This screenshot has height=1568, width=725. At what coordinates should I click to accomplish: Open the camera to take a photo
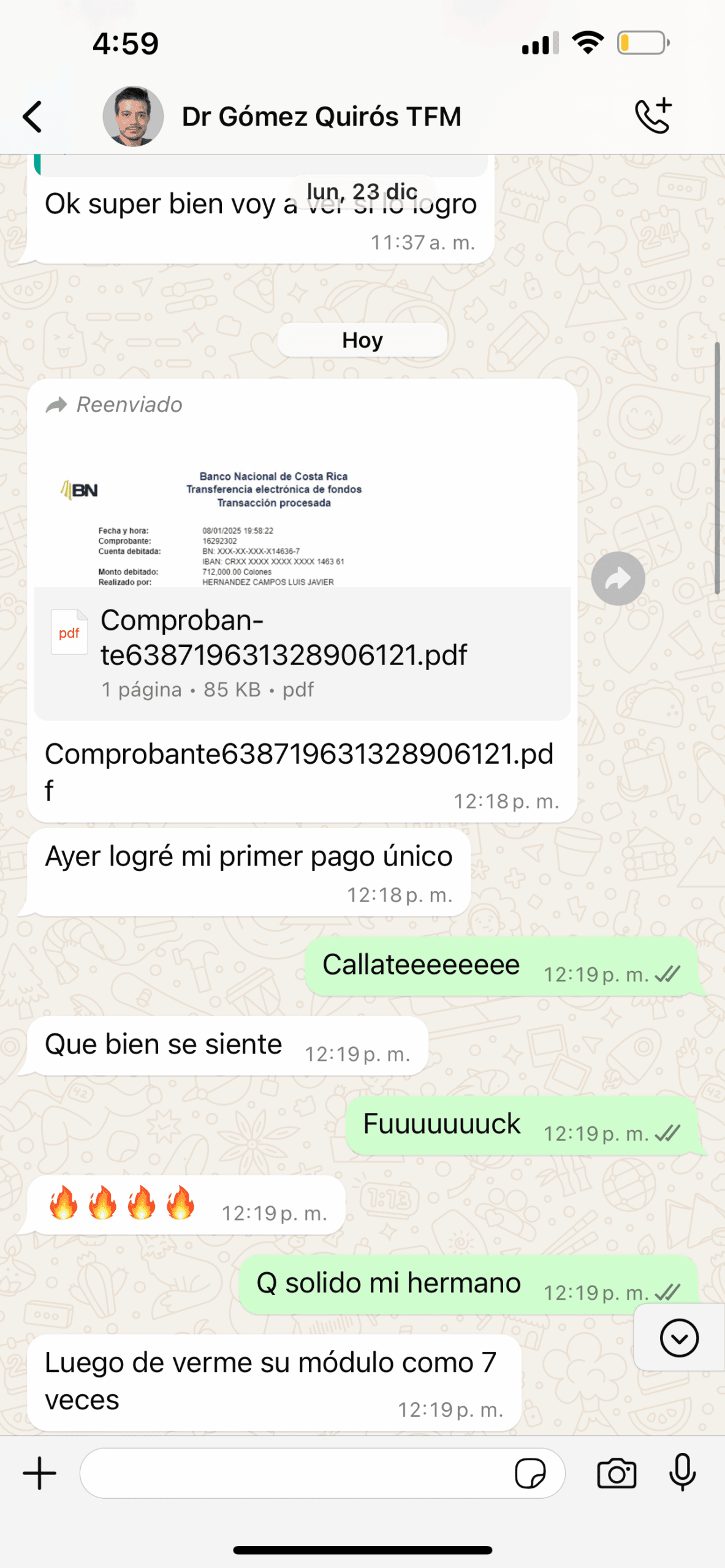pyautogui.click(x=617, y=1473)
